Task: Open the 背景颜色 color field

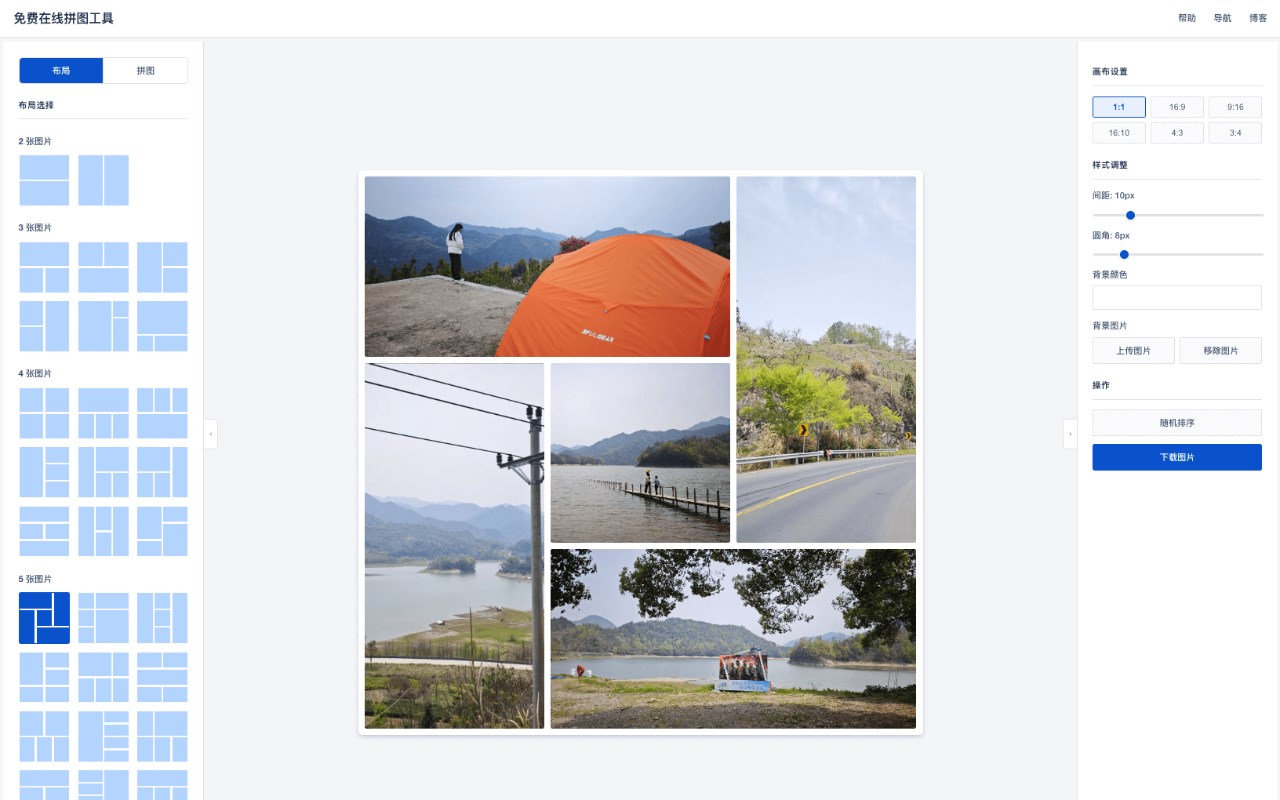Action: [1177, 298]
